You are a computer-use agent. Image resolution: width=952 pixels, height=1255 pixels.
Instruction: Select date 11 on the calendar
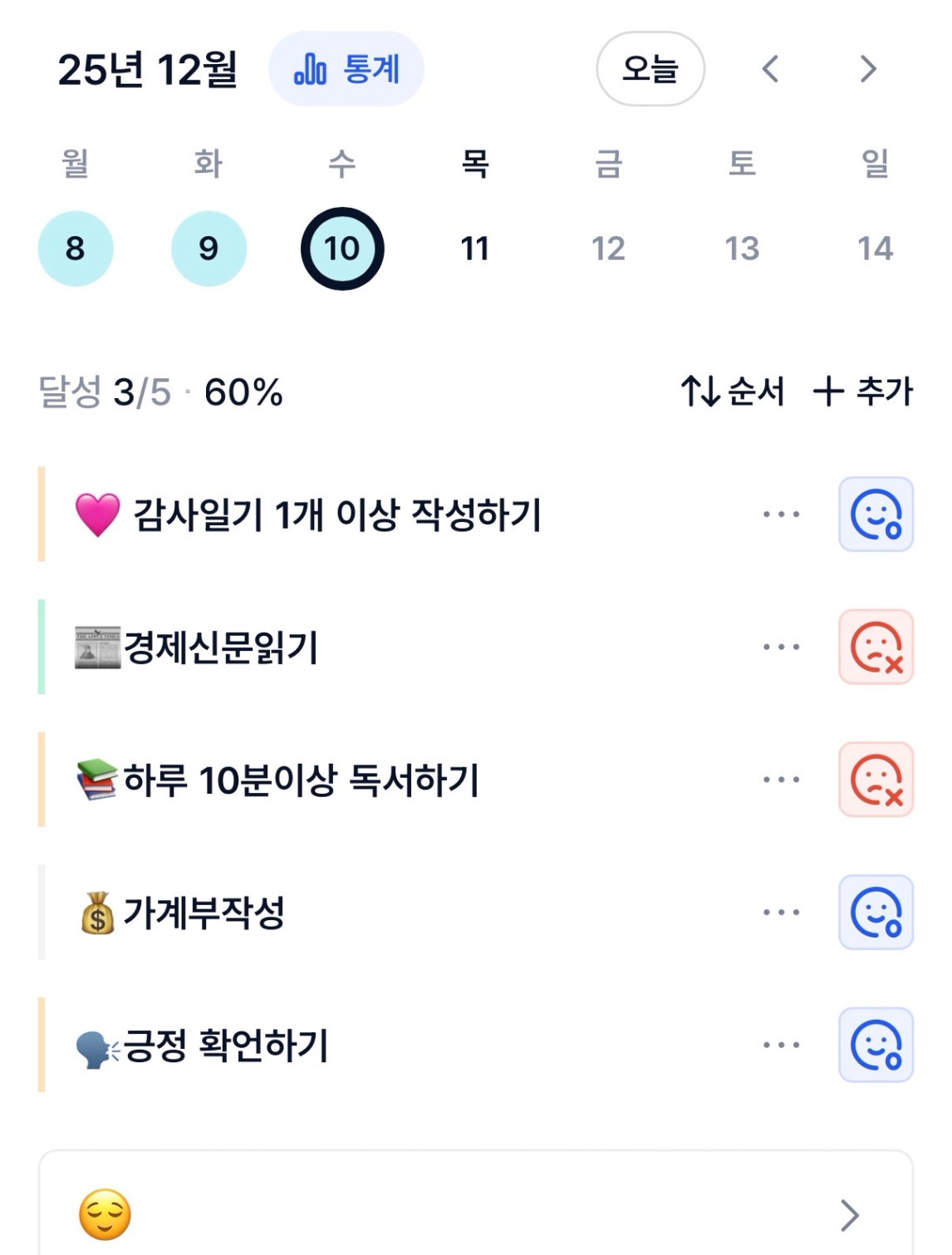point(475,249)
